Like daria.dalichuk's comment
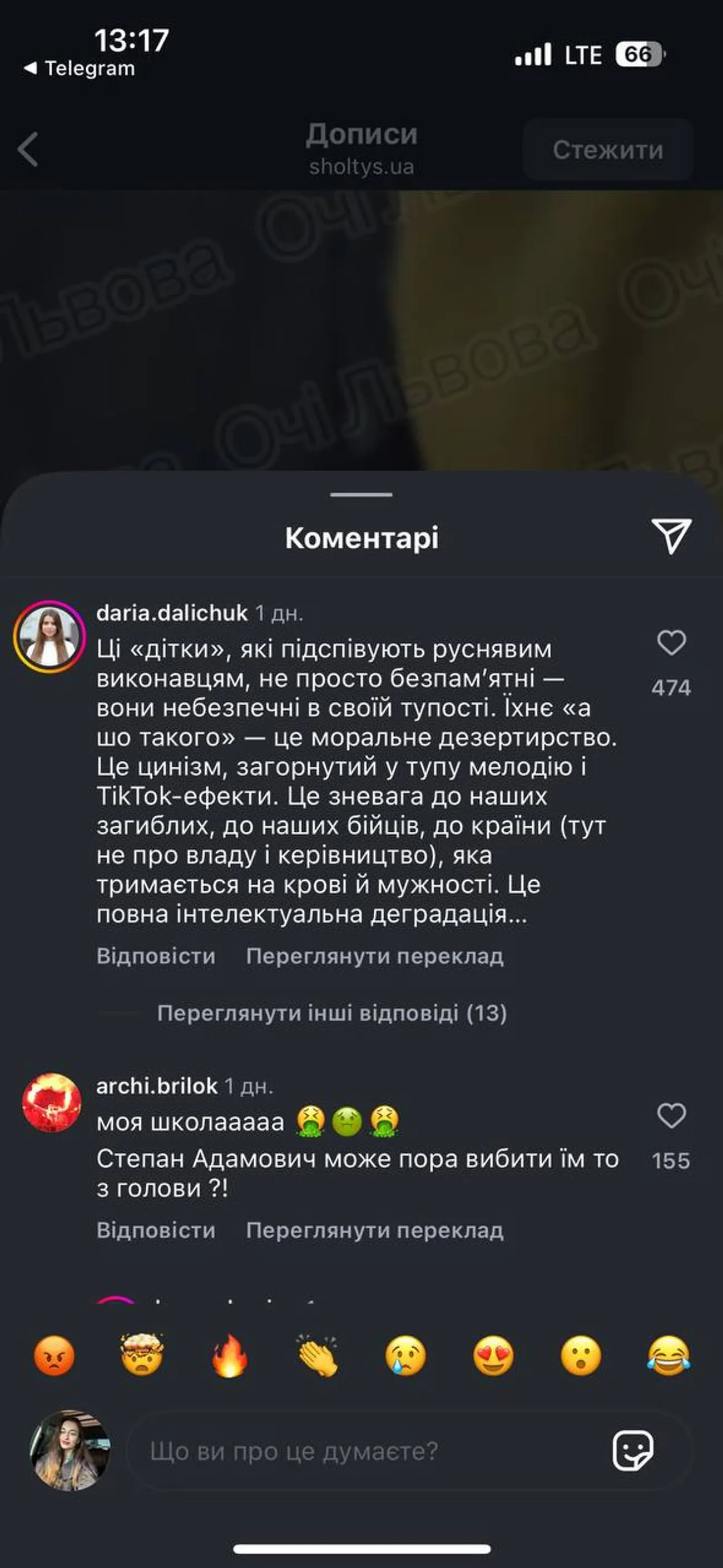Image resolution: width=723 pixels, height=1568 pixels. 671,643
